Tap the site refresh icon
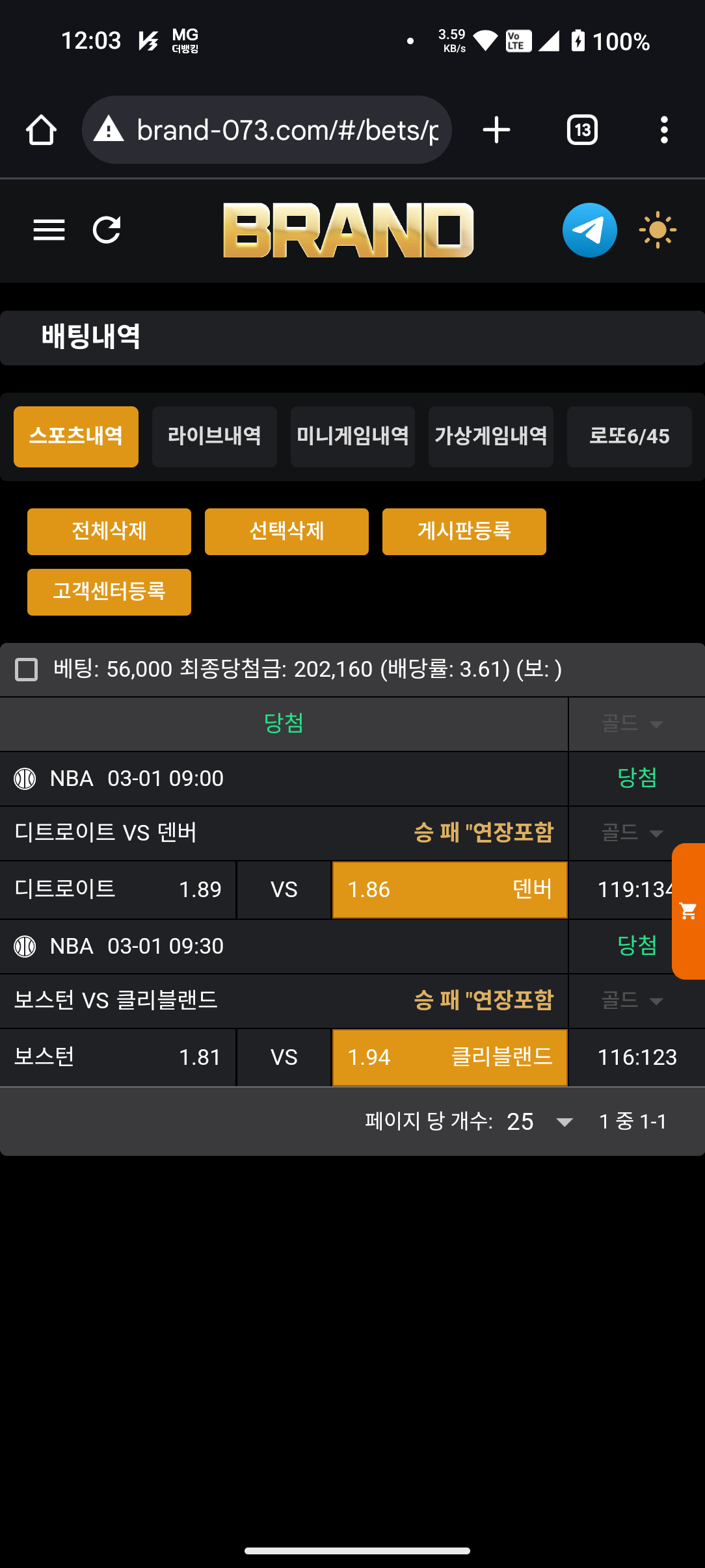705x1568 pixels. pyautogui.click(x=107, y=230)
